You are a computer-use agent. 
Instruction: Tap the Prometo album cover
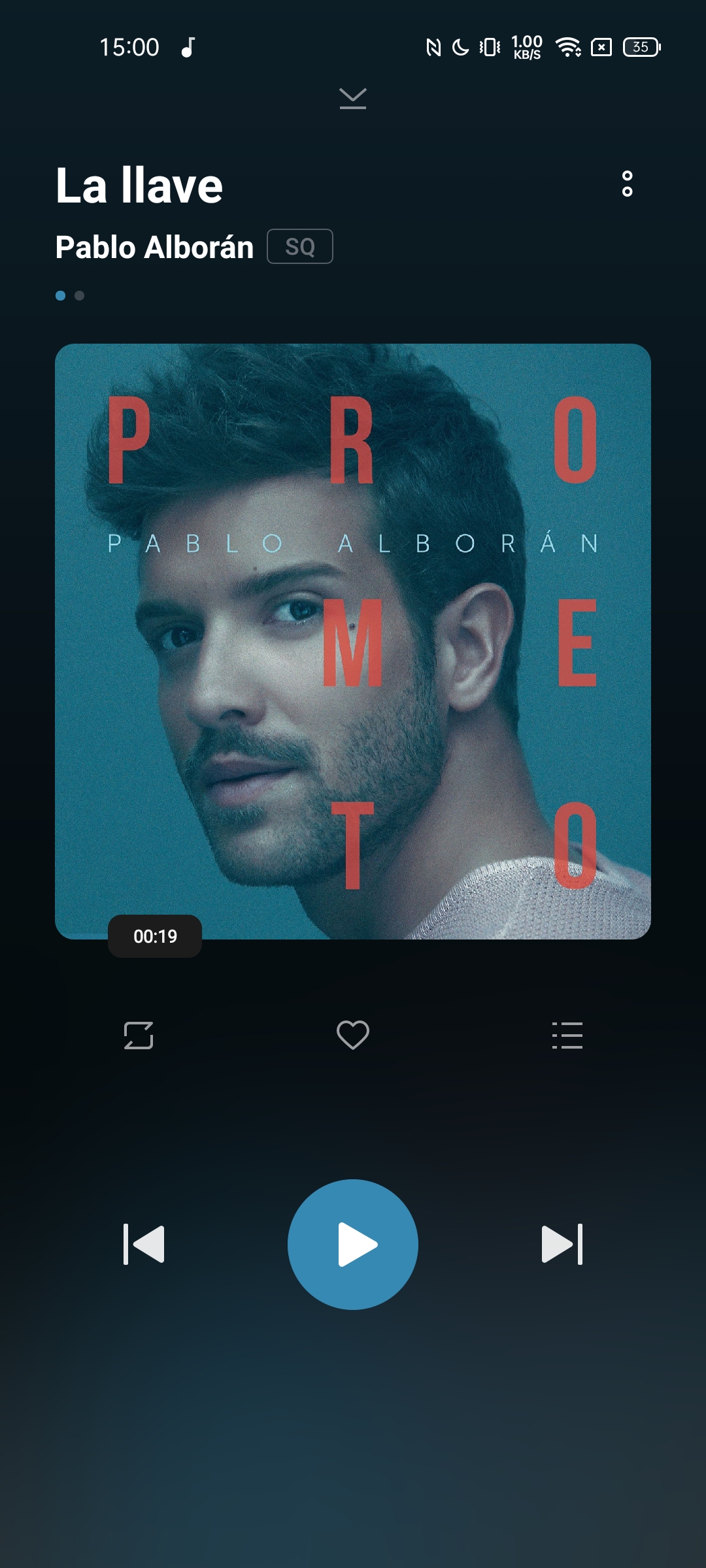tap(353, 642)
